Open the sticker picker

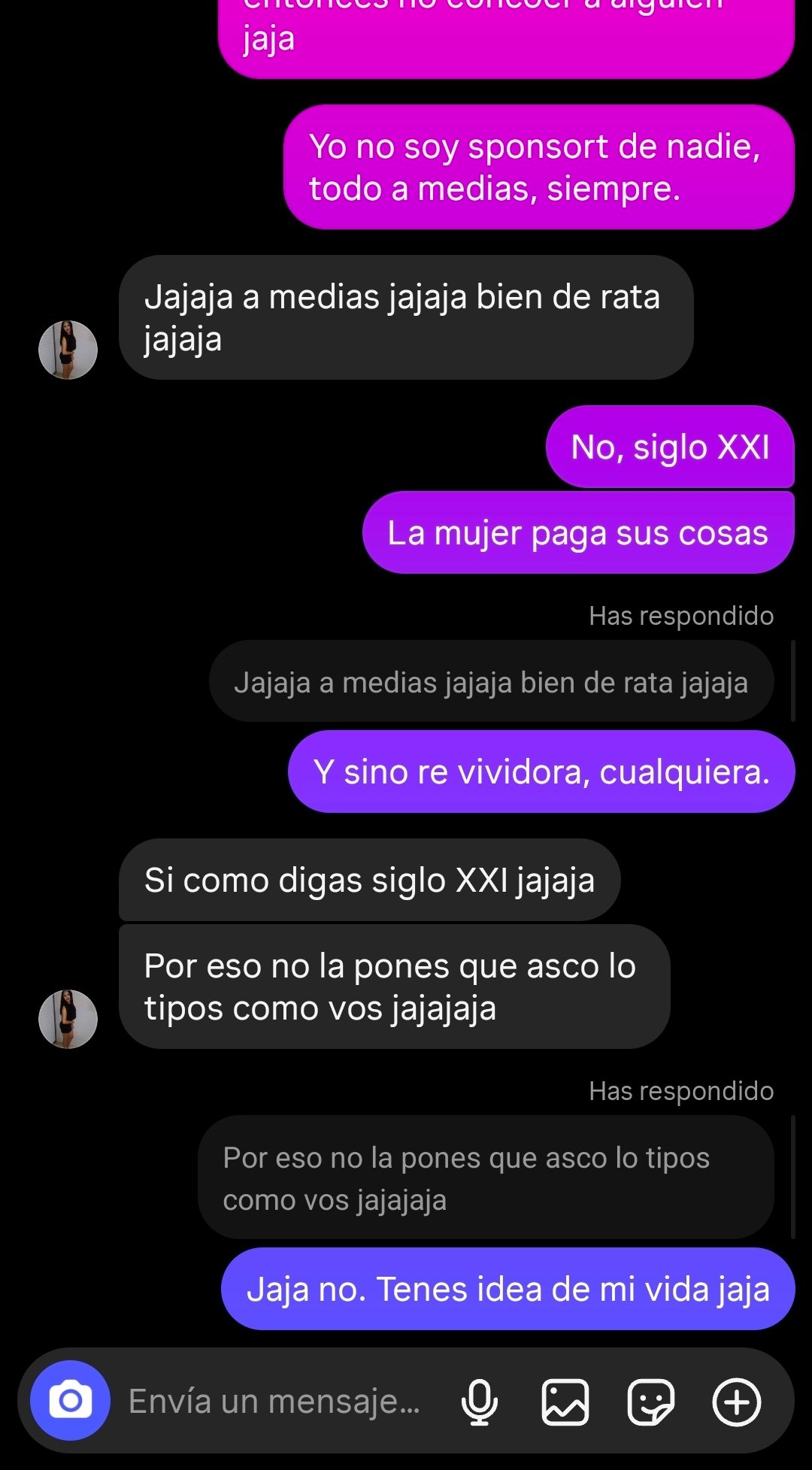click(x=650, y=1402)
